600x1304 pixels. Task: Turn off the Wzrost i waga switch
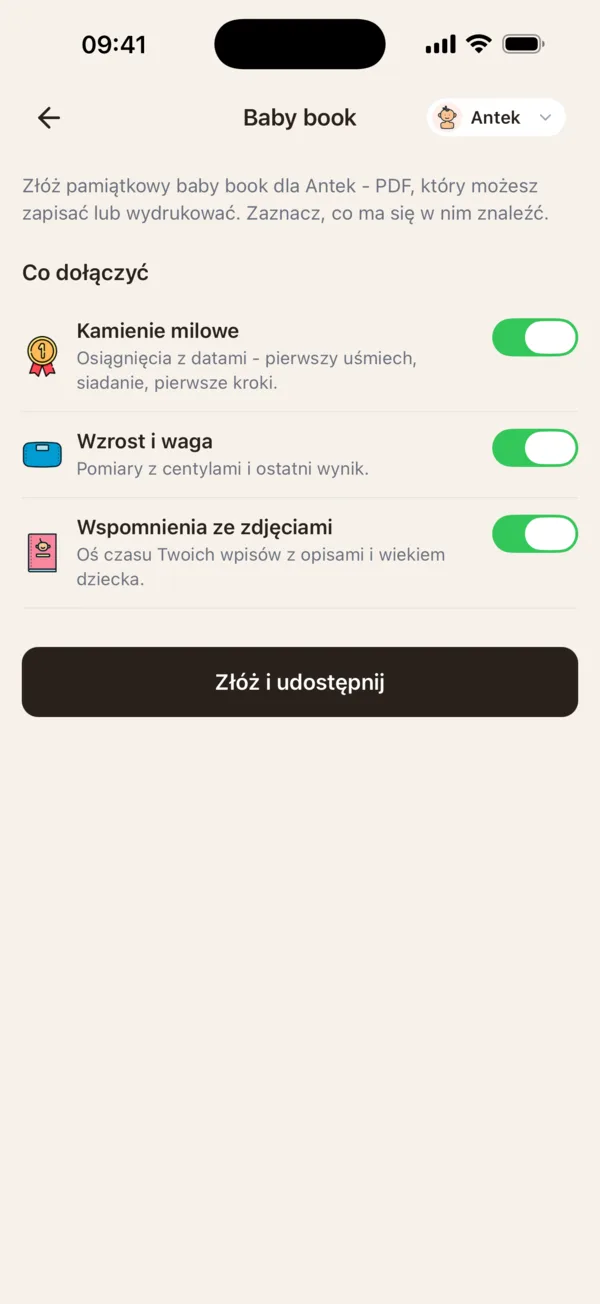click(535, 448)
